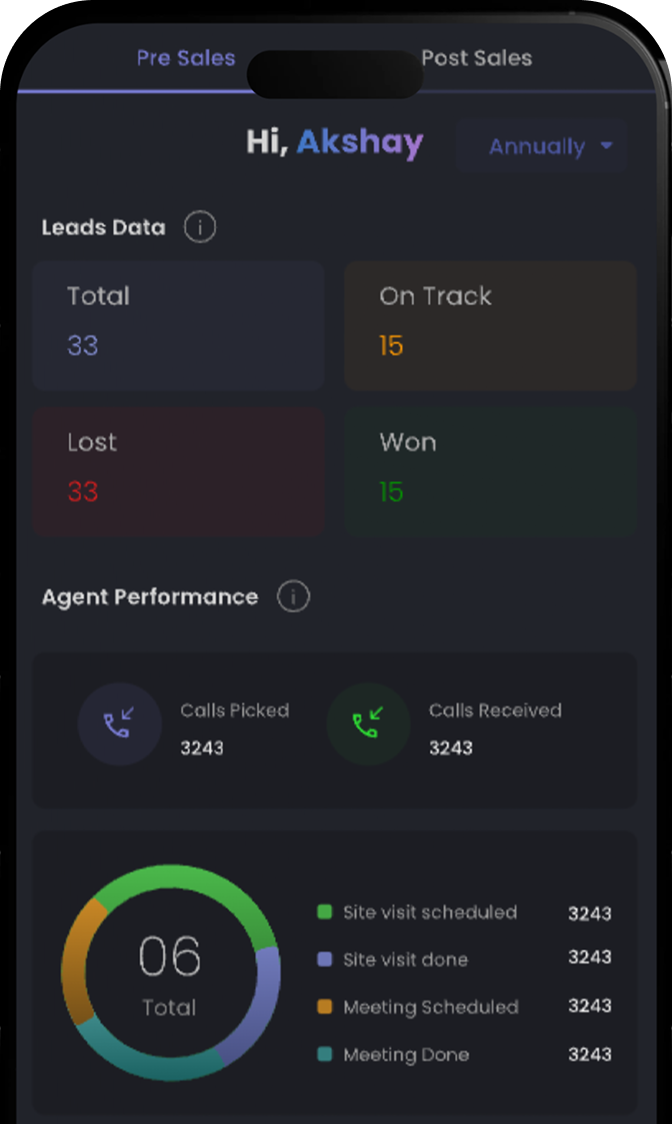Select the Pre Sales tab
The image size is (672, 1124).
pyautogui.click(x=186, y=58)
